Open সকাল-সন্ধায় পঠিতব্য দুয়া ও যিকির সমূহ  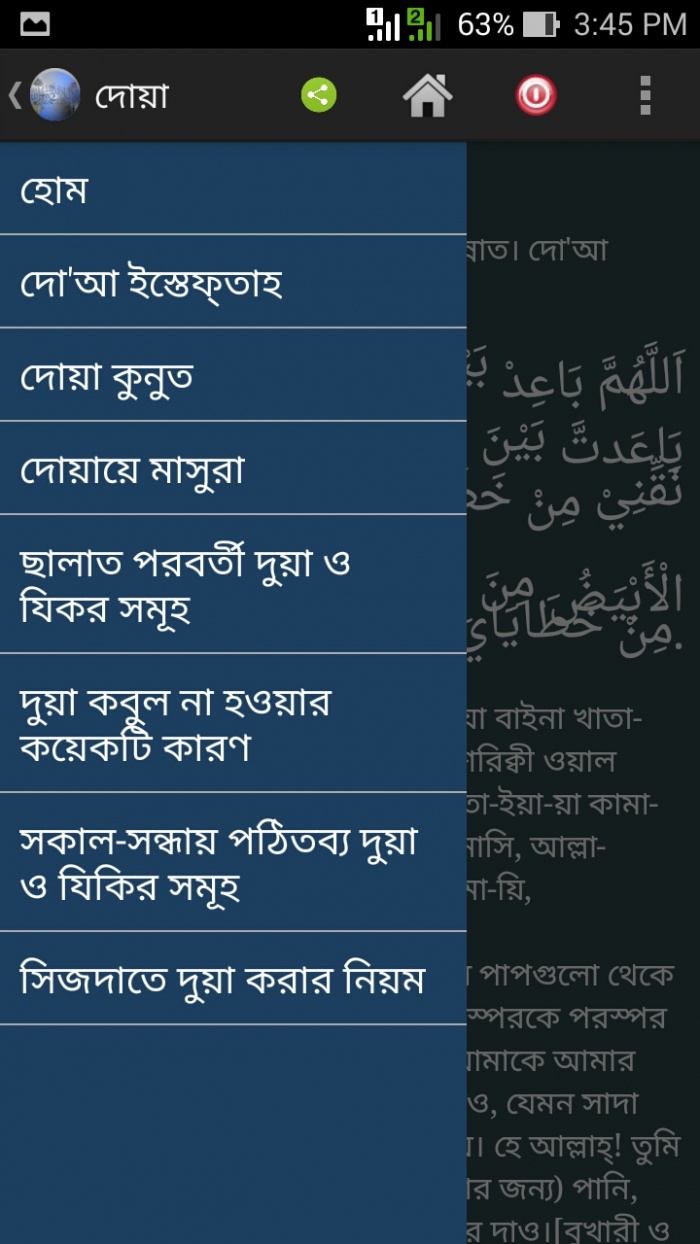click(233, 863)
